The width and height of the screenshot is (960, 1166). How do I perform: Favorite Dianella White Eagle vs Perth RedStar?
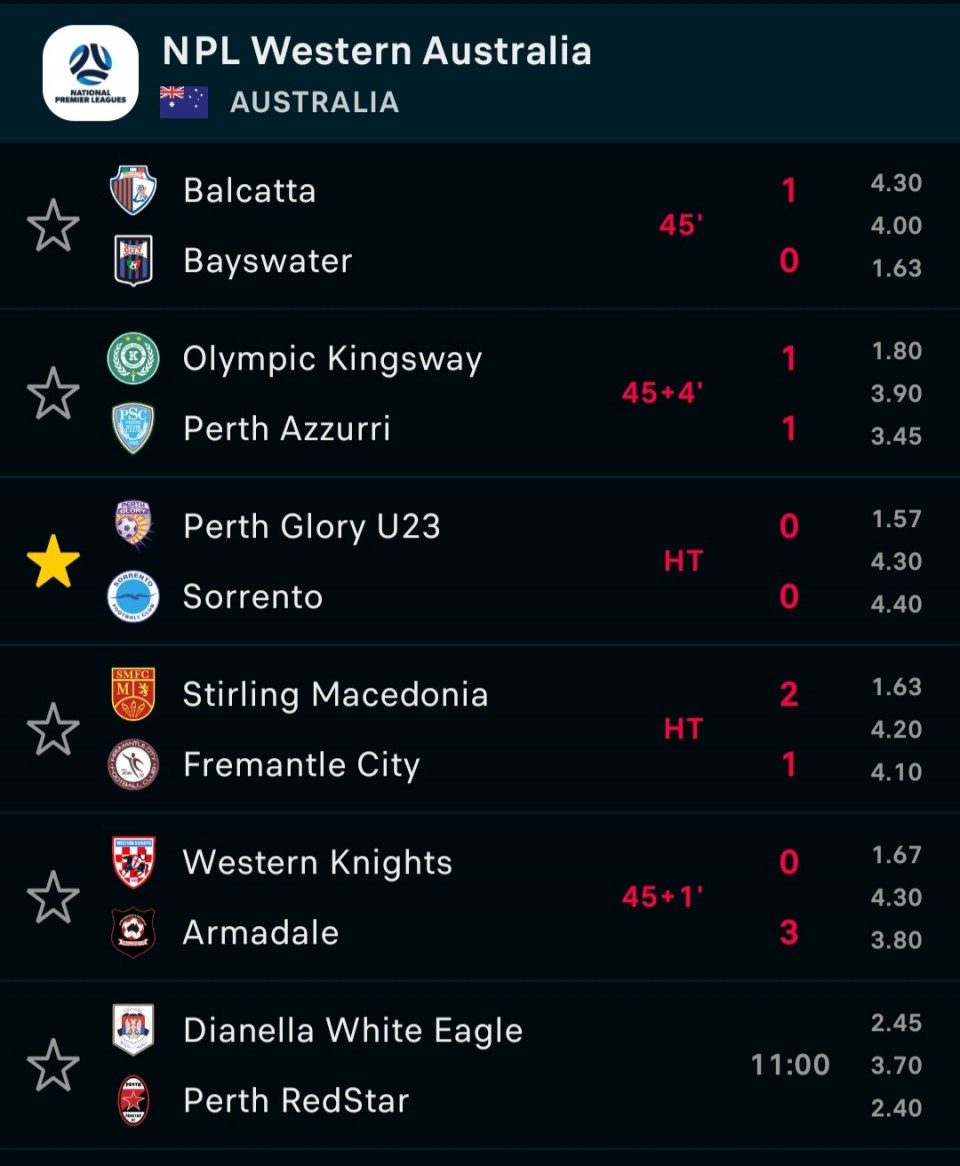point(53,1066)
